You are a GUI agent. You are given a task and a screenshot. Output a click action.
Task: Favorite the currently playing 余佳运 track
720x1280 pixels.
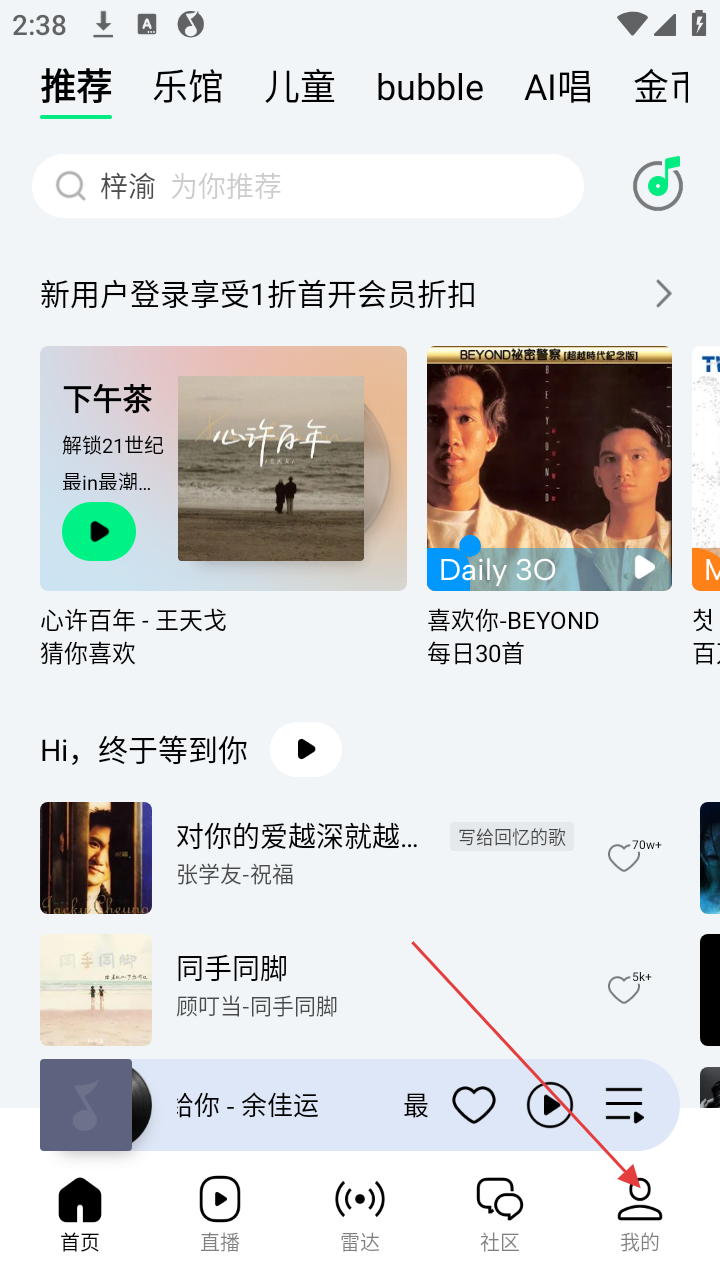coord(474,1105)
